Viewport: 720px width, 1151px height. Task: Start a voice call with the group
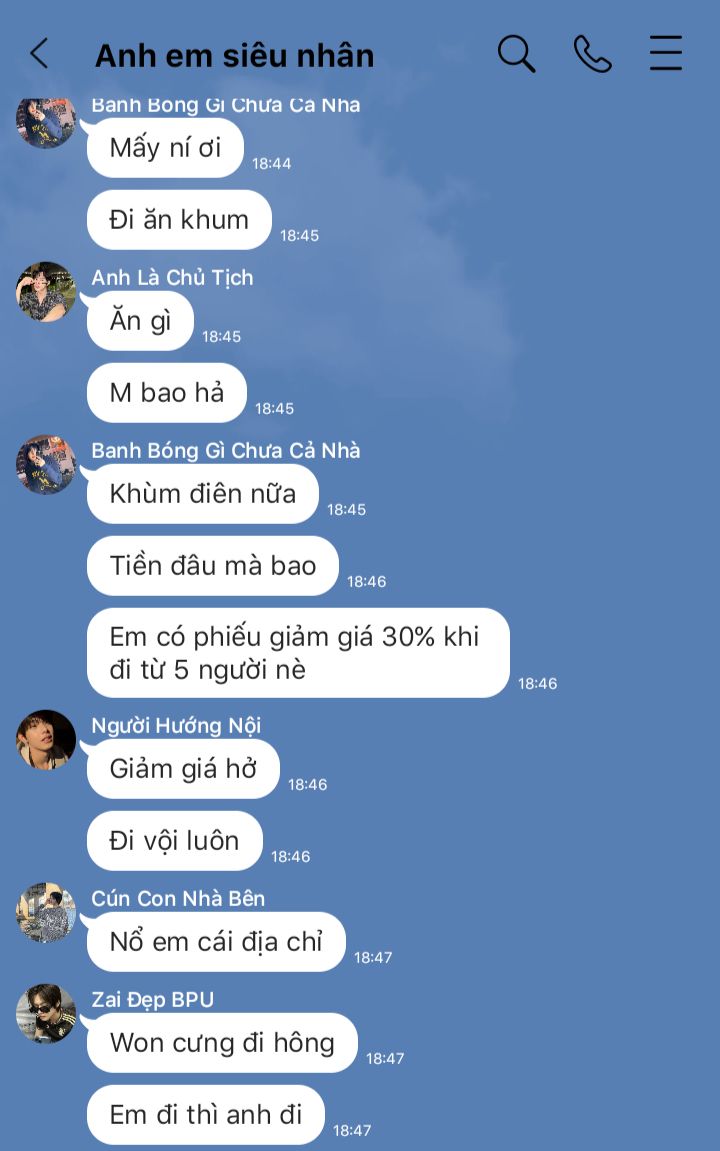[592, 54]
